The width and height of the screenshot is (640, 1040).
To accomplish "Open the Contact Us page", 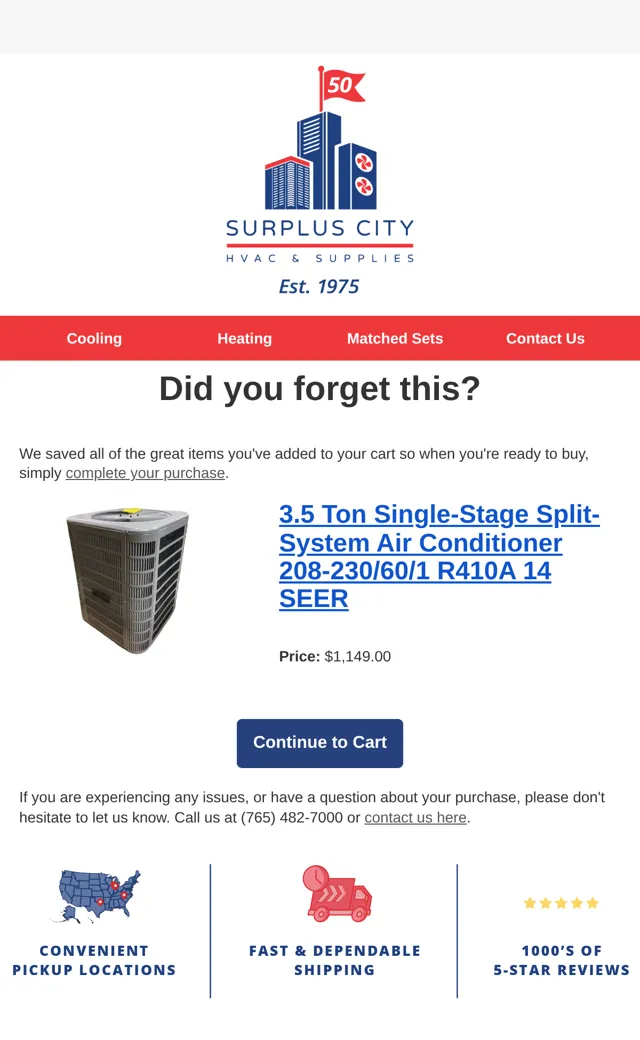I will [545, 338].
